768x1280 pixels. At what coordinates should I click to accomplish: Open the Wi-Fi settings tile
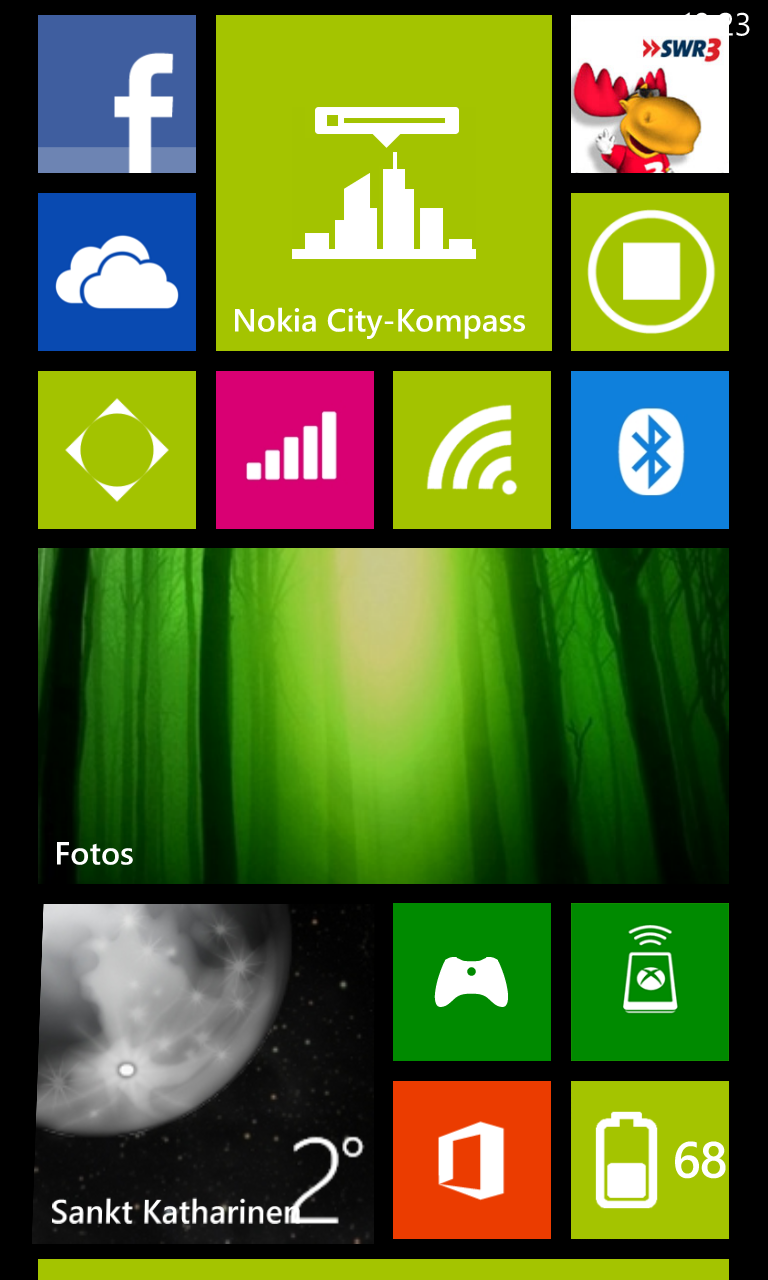click(472, 450)
